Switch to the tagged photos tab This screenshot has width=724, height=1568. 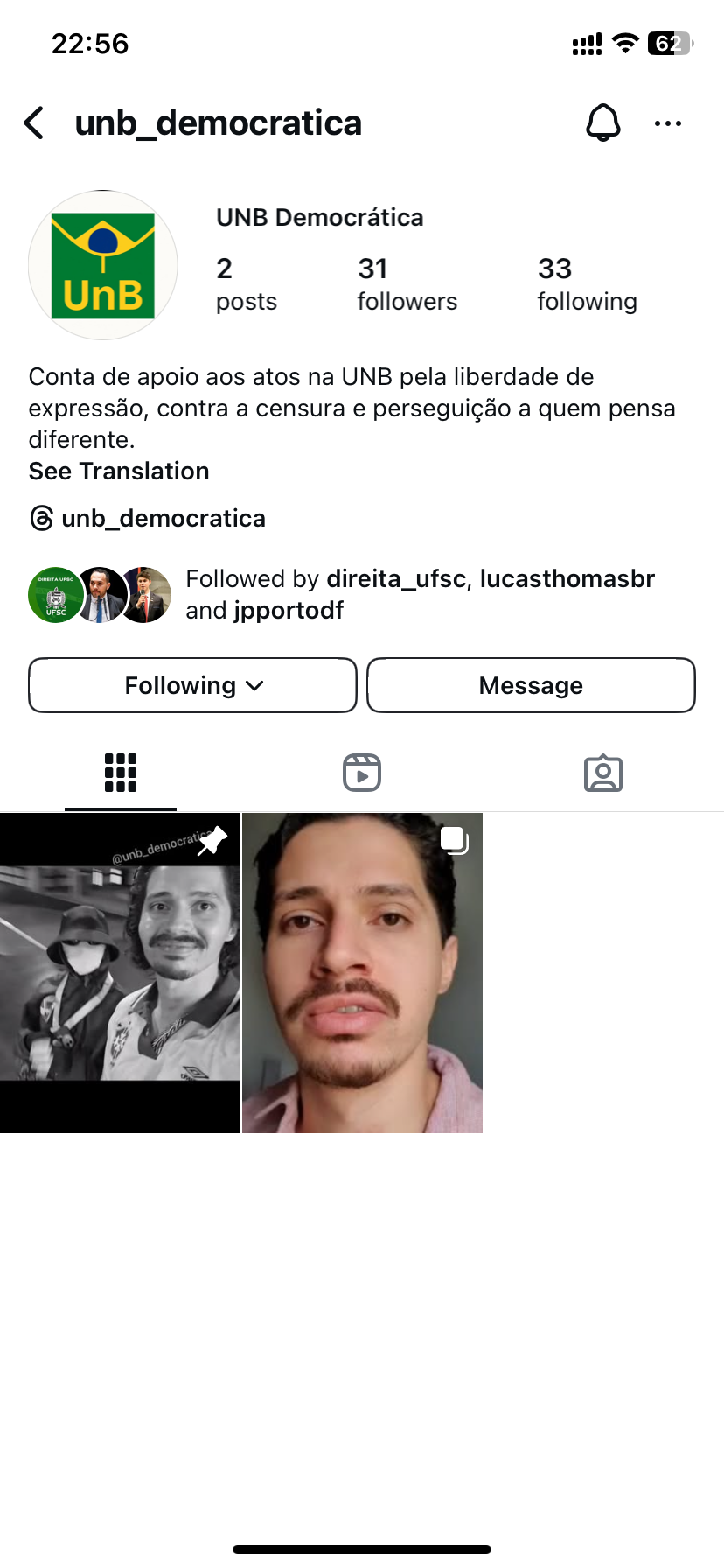click(x=603, y=773)
